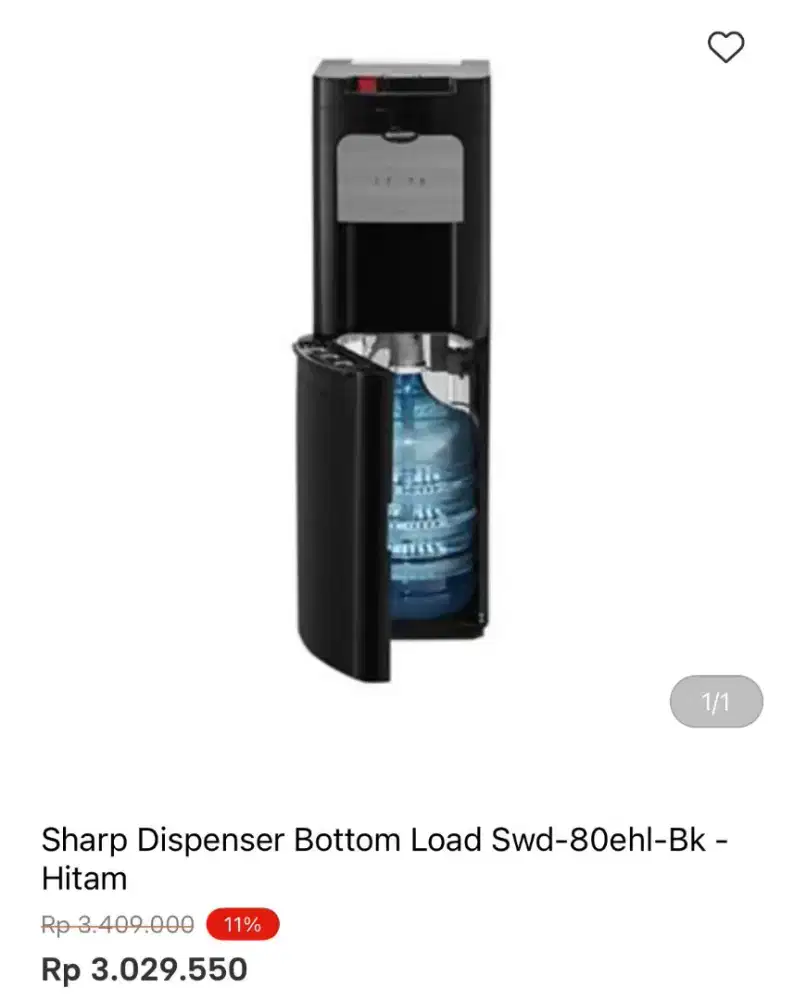The image size is (794, 1000).
Task: Click the 1/1 photo indicator badge
Action: 714,703
